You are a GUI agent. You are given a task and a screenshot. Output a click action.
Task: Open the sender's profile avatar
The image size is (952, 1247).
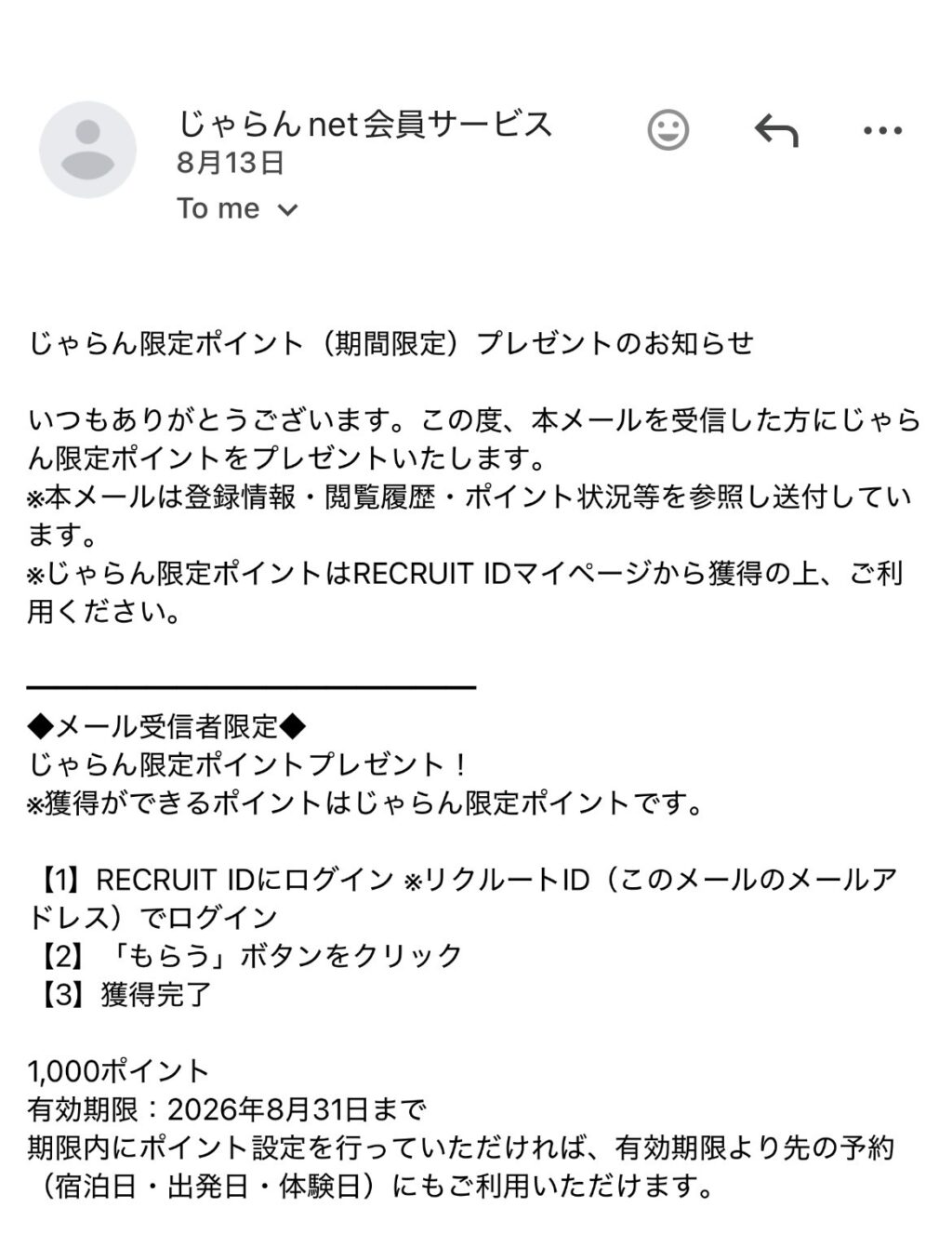pyautogui.click(x=87, y=150)
